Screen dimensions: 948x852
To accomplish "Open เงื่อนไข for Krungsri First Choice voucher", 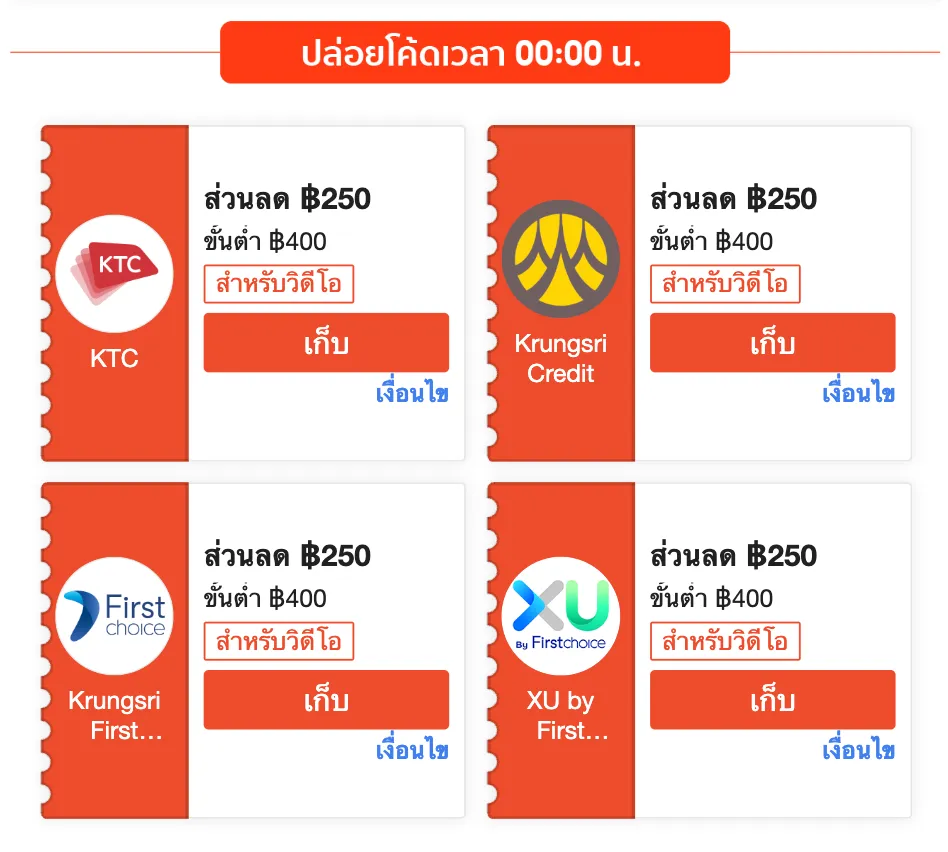I will [x=412, y=750].
